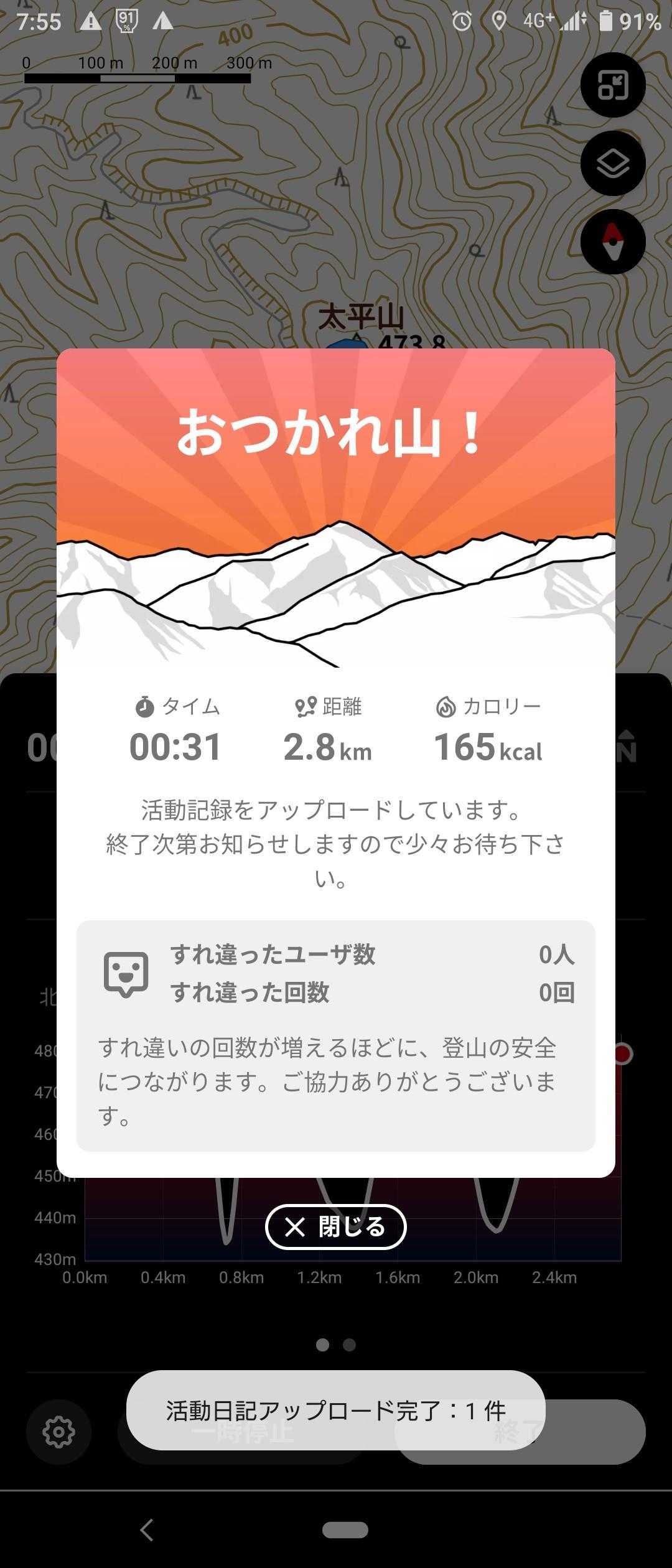Viewport: 672px width, 1568px height.
Task: Open settings gear at bottom left
Action: pyautogui.click(x=59, y=1432)
